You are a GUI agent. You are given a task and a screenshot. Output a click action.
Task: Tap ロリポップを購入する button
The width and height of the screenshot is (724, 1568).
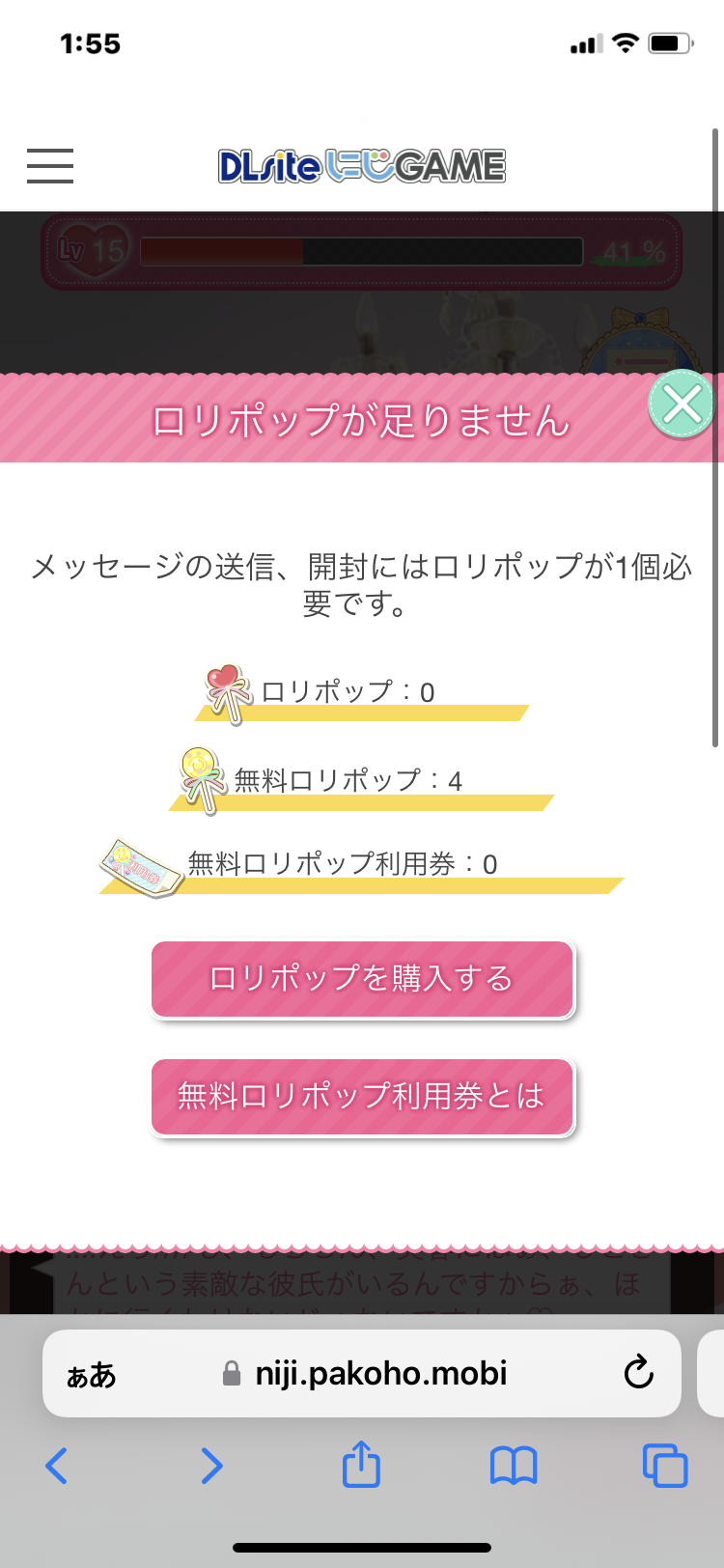click(x=362, y=979)
